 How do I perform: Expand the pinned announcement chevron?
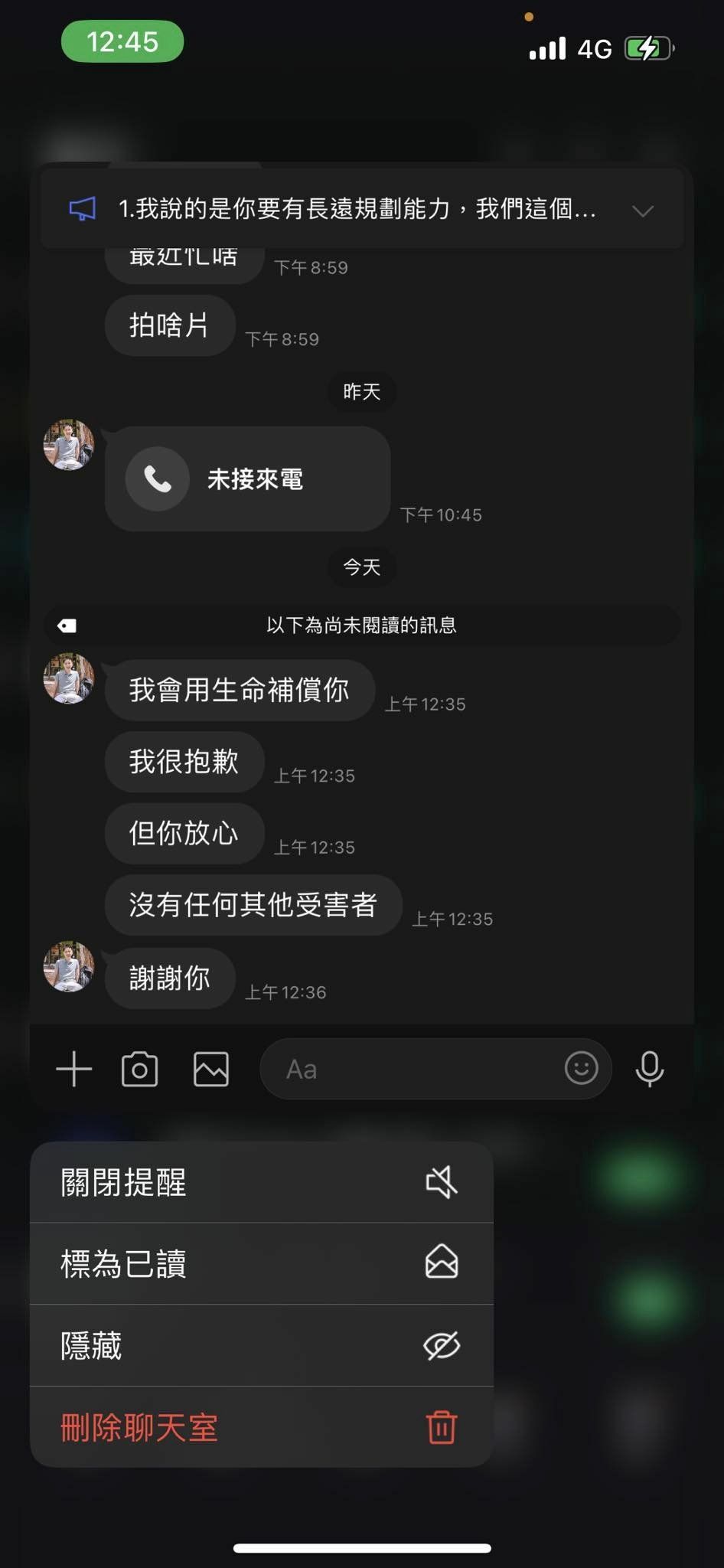click(x=643, y=211)
